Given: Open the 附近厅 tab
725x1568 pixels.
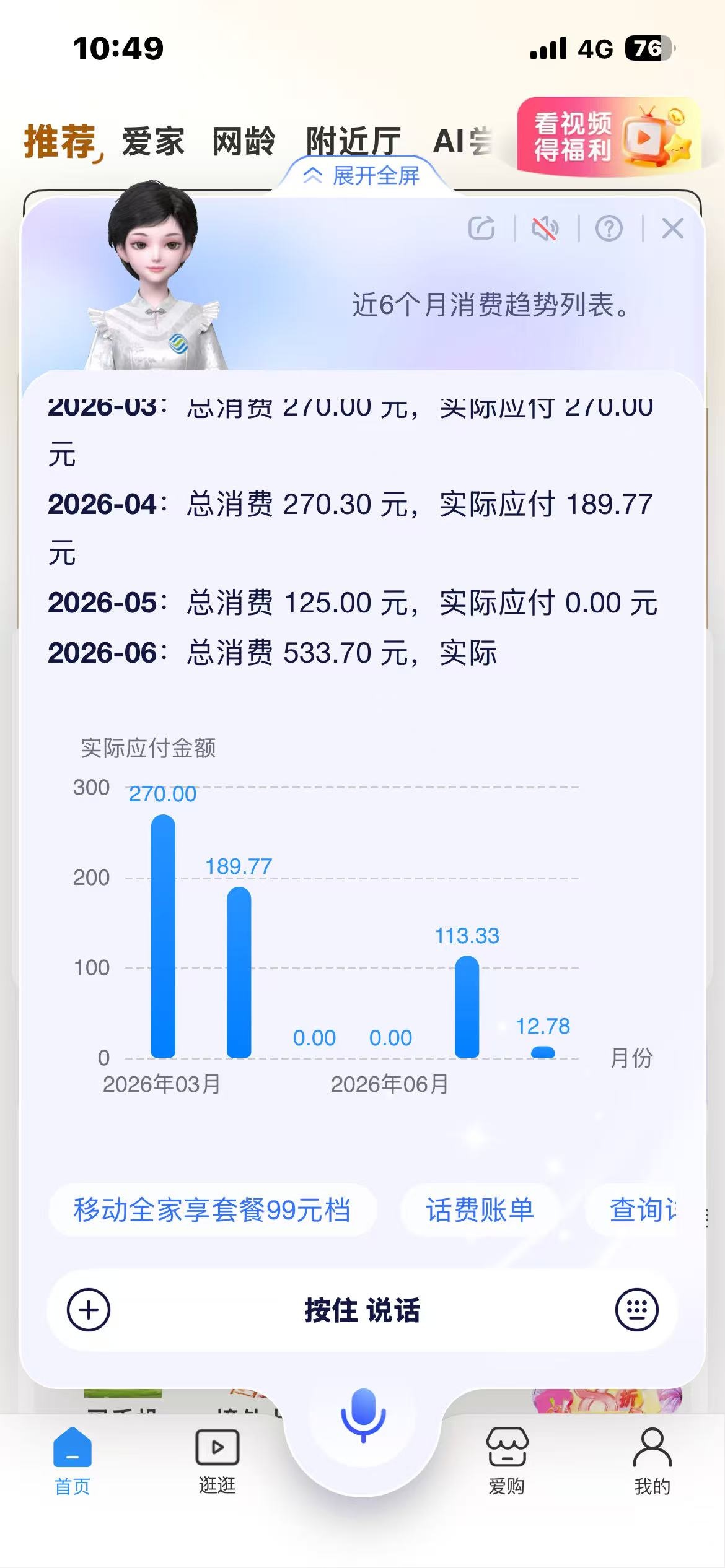Looking at the screenshot, I should (x=353, y=142).
